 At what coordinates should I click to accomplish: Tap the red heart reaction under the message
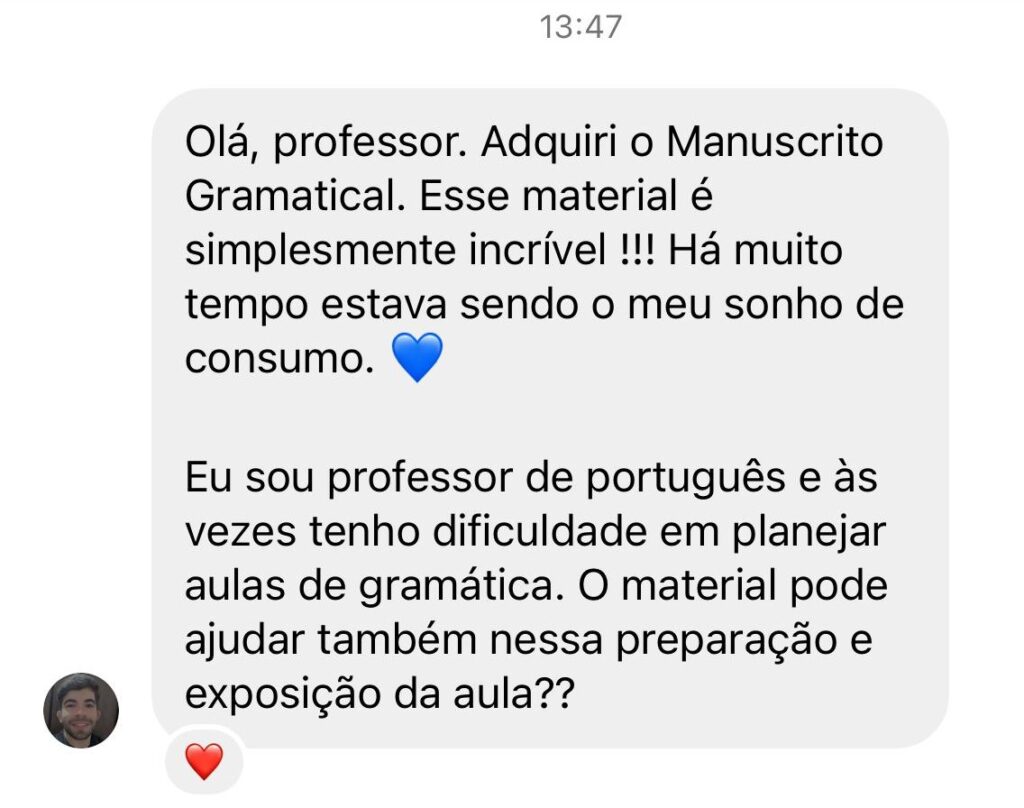pos(204,762)
